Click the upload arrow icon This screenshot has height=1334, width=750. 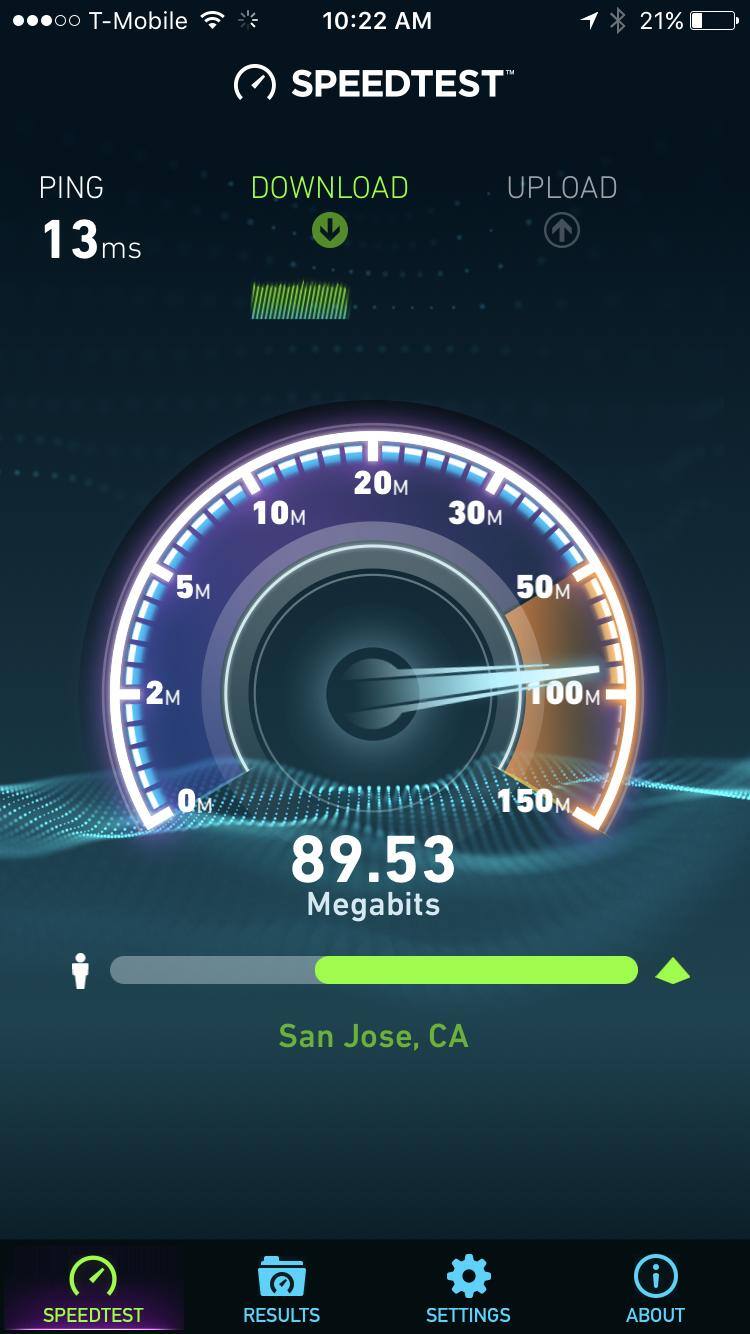560,230
